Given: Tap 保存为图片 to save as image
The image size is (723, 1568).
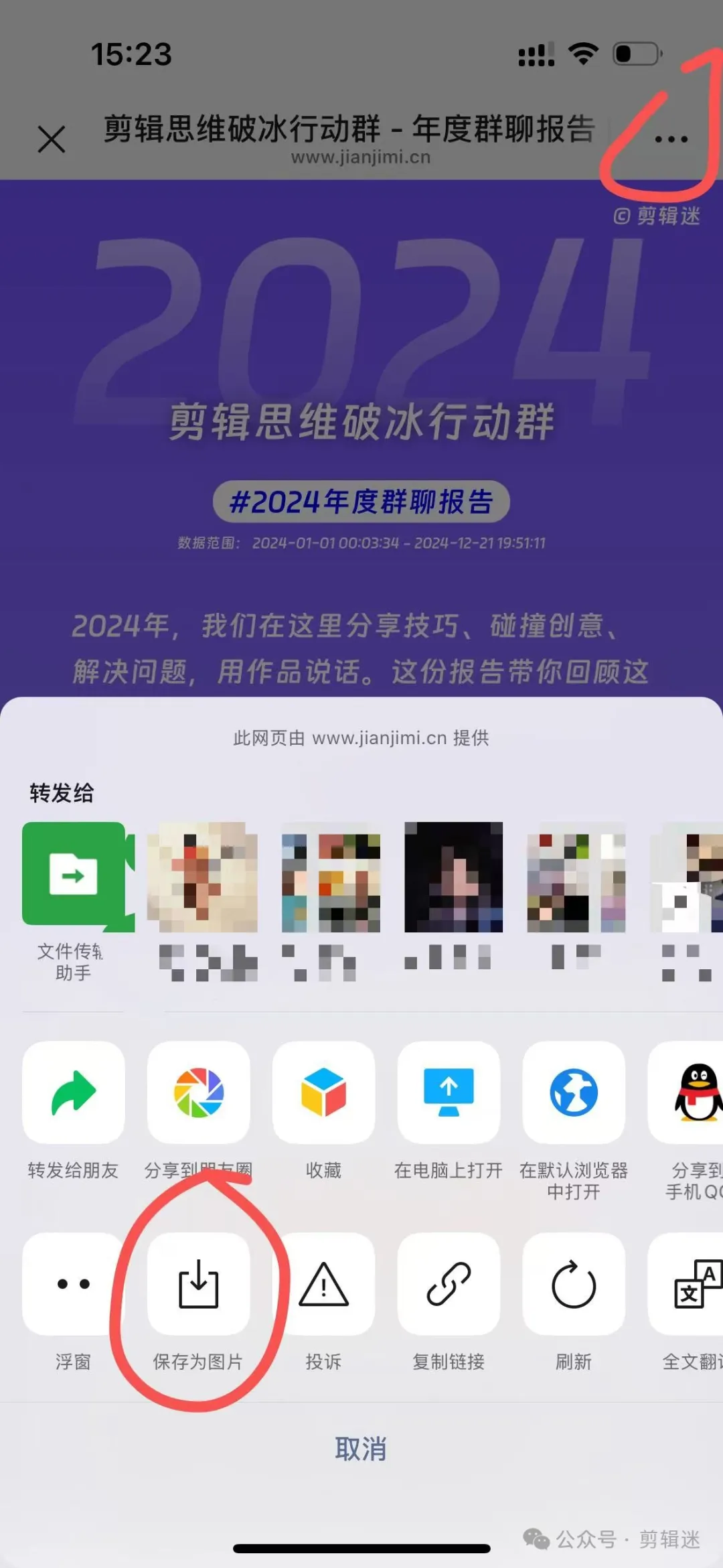Looking at the screenshot, I should pyautogui.click(x=199, y=1284).
